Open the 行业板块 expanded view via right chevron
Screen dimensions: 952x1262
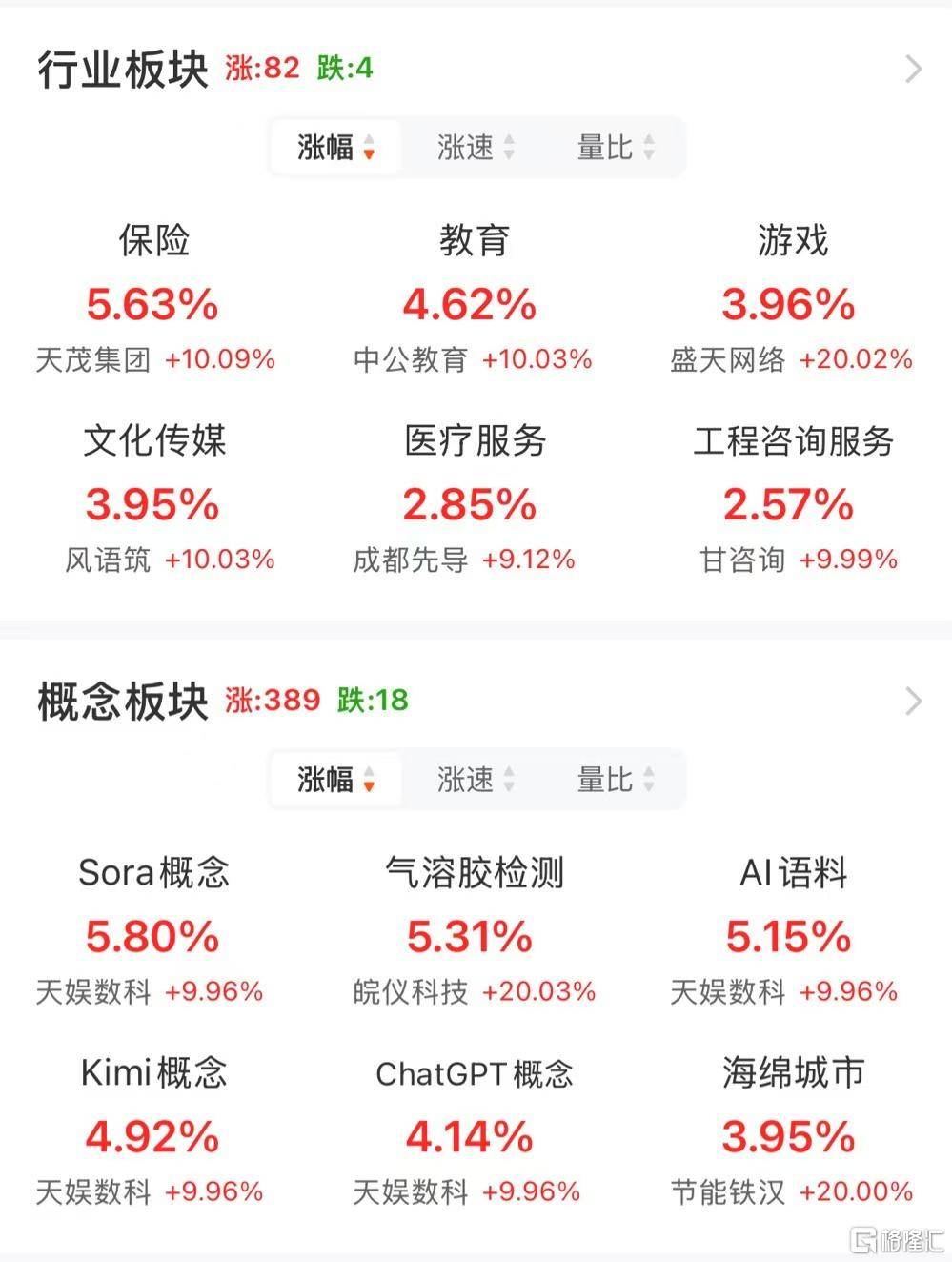point(913,68)
